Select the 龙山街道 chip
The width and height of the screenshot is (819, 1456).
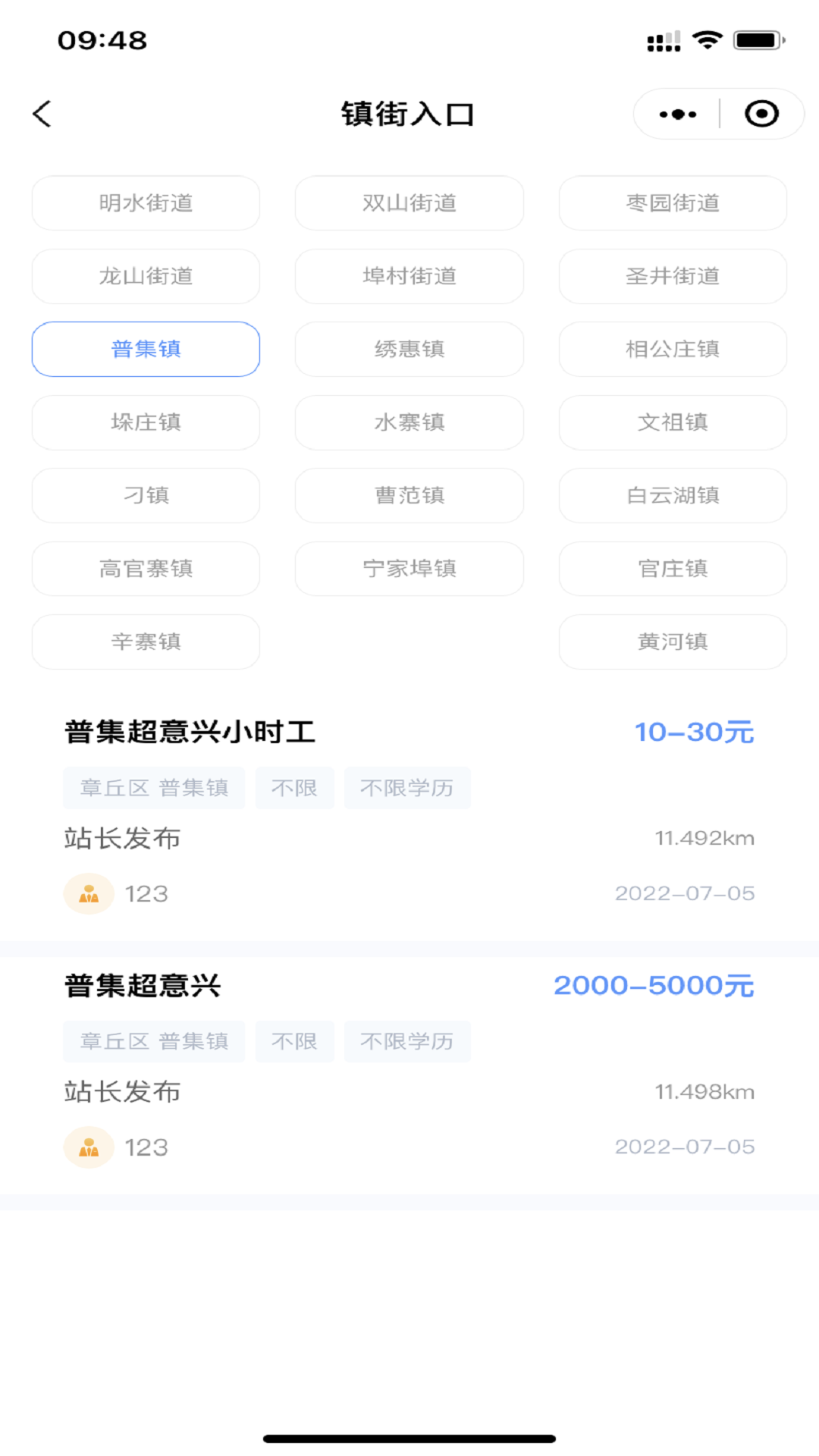click(x=146, y=276)
